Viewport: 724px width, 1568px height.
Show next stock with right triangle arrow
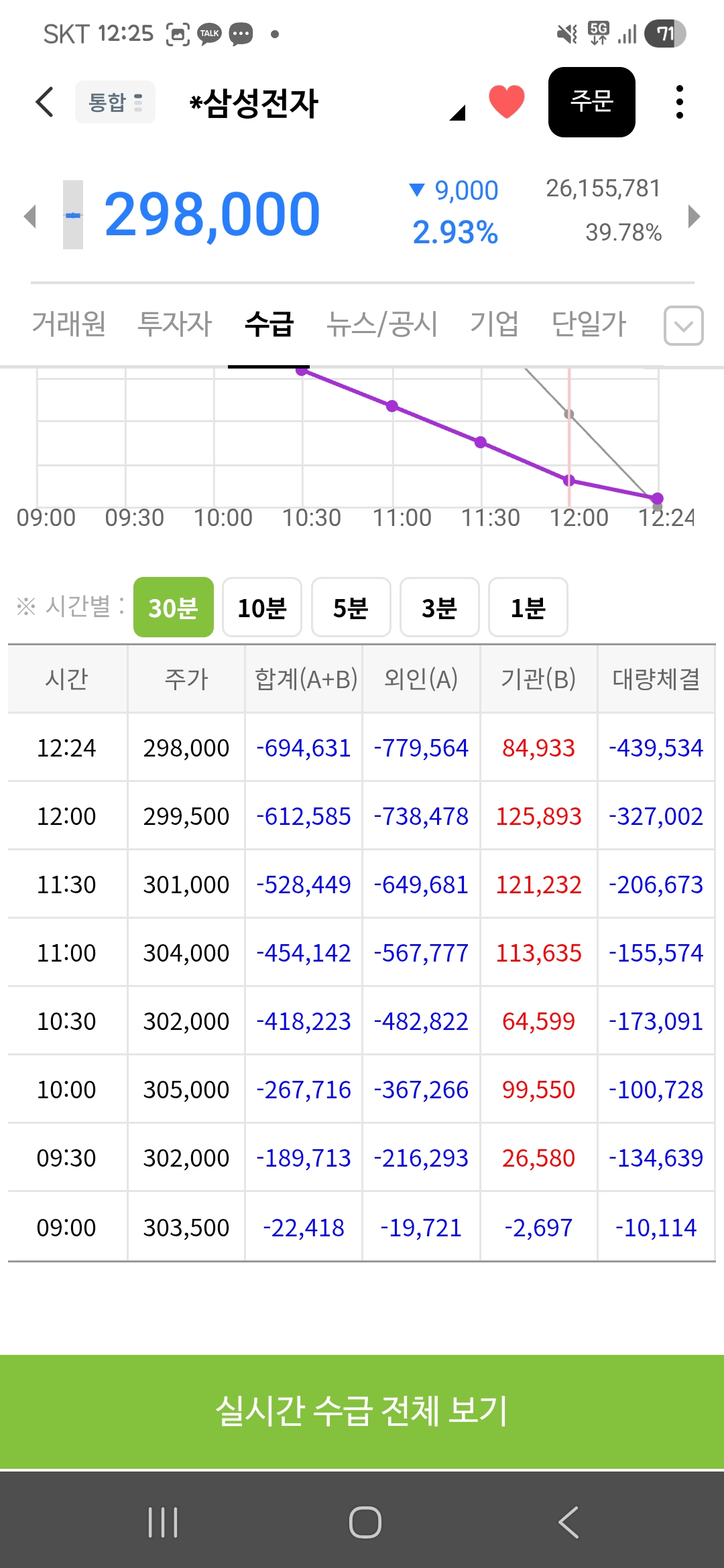click(x=695, y=216)
